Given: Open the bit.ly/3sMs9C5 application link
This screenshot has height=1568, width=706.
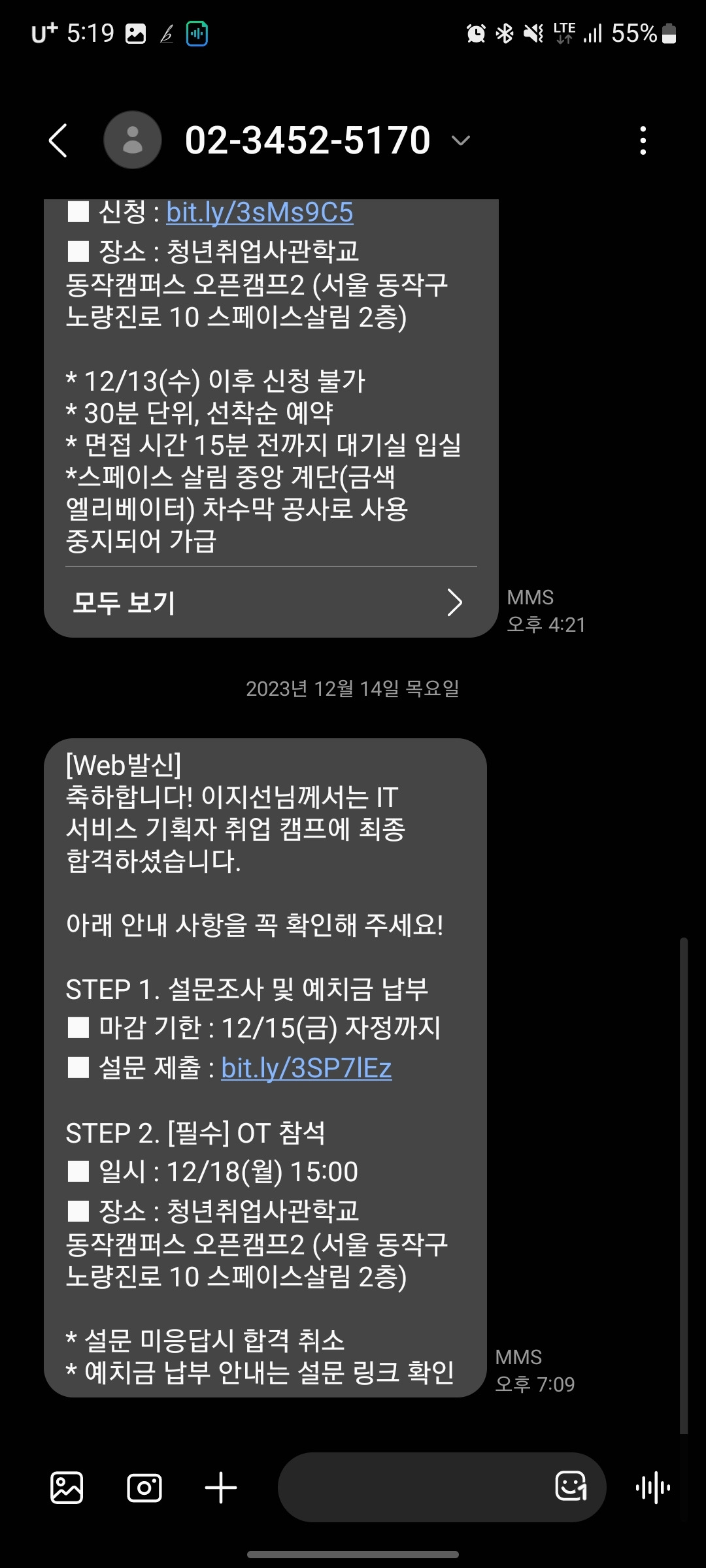Looking at the screenshot, I should tap(260, 212).
